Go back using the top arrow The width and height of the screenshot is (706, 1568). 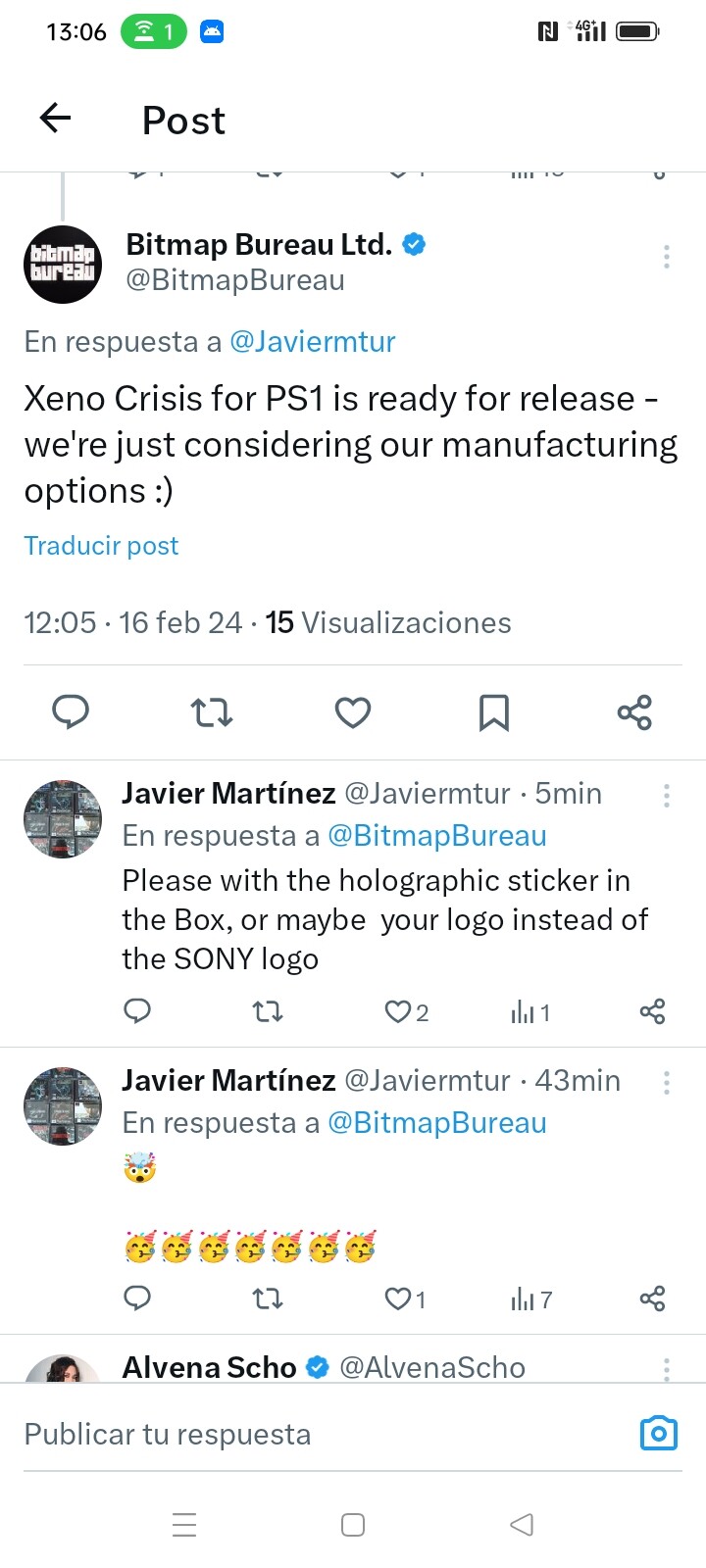click(x=56, y=119)
